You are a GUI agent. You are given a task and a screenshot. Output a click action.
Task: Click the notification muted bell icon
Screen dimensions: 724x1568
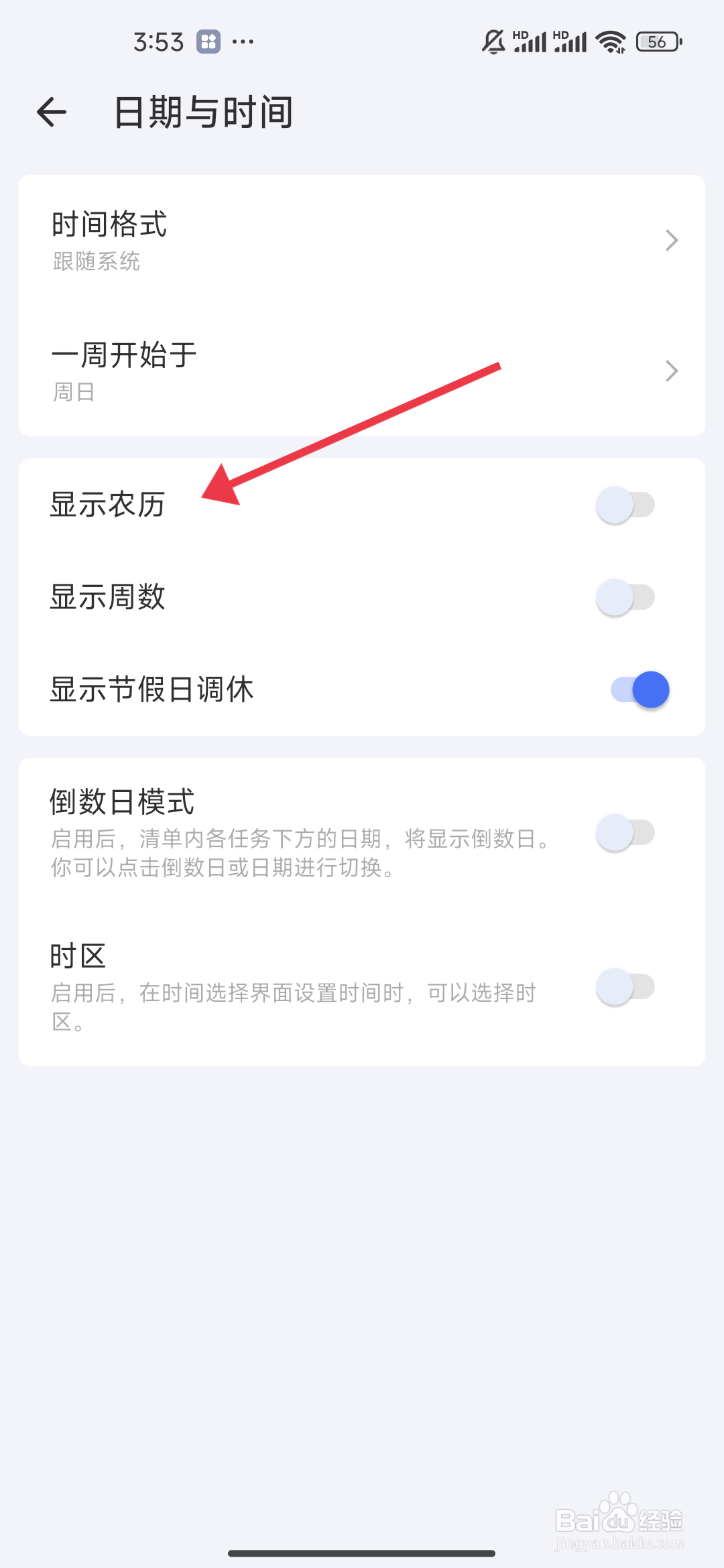coord(493,42)
